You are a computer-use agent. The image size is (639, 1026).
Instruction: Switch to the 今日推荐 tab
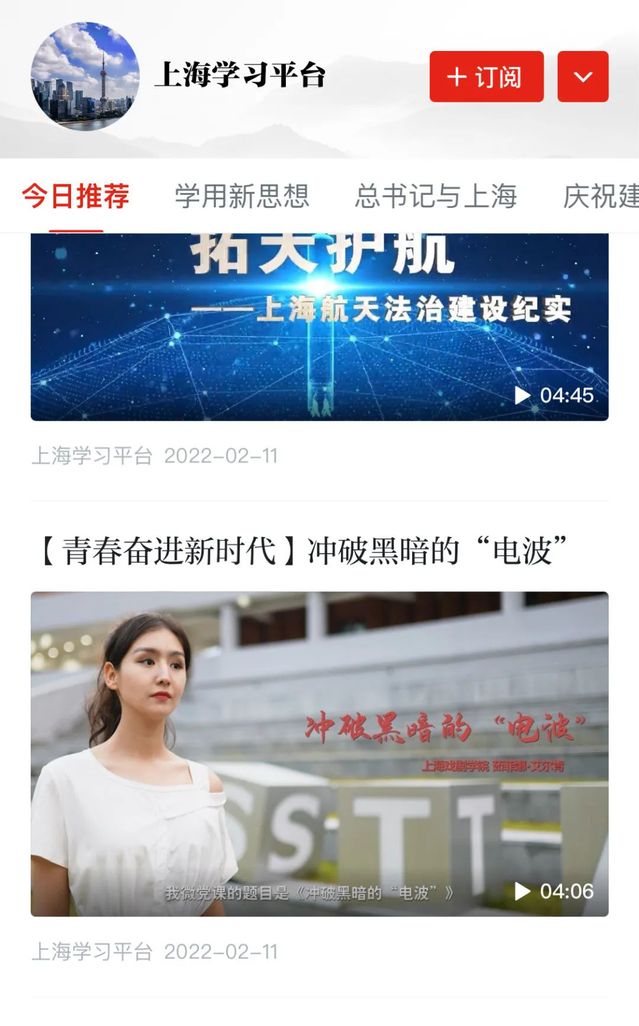76,196
